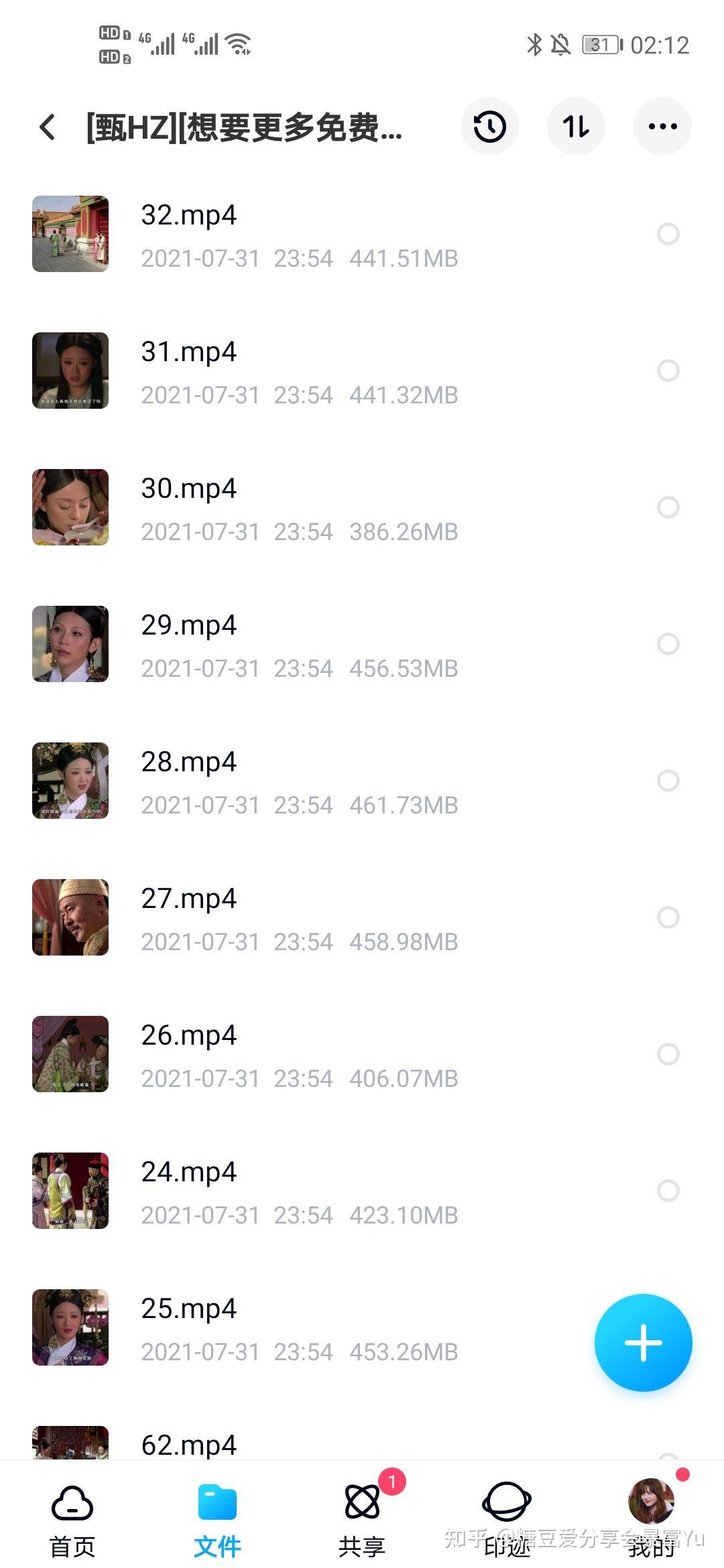This screenshot has width=724, height=1568.
Task: Open the sort order options
Action: [576, 127]
